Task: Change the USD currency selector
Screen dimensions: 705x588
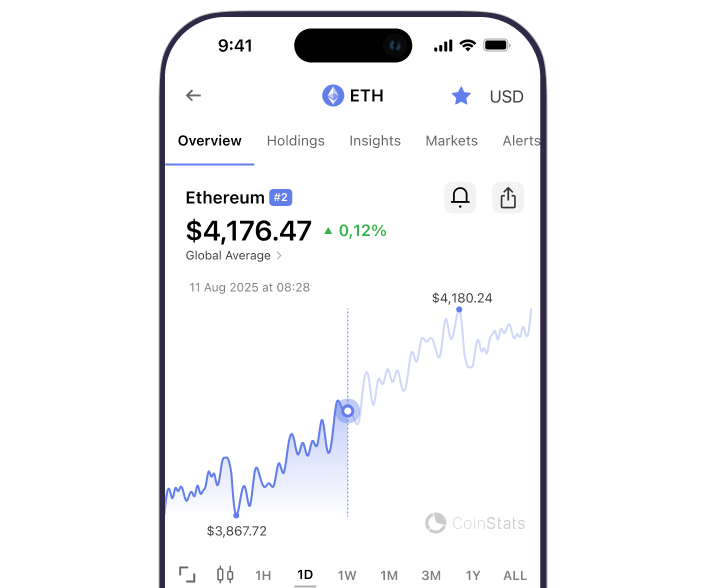Action: pos(506,97)
